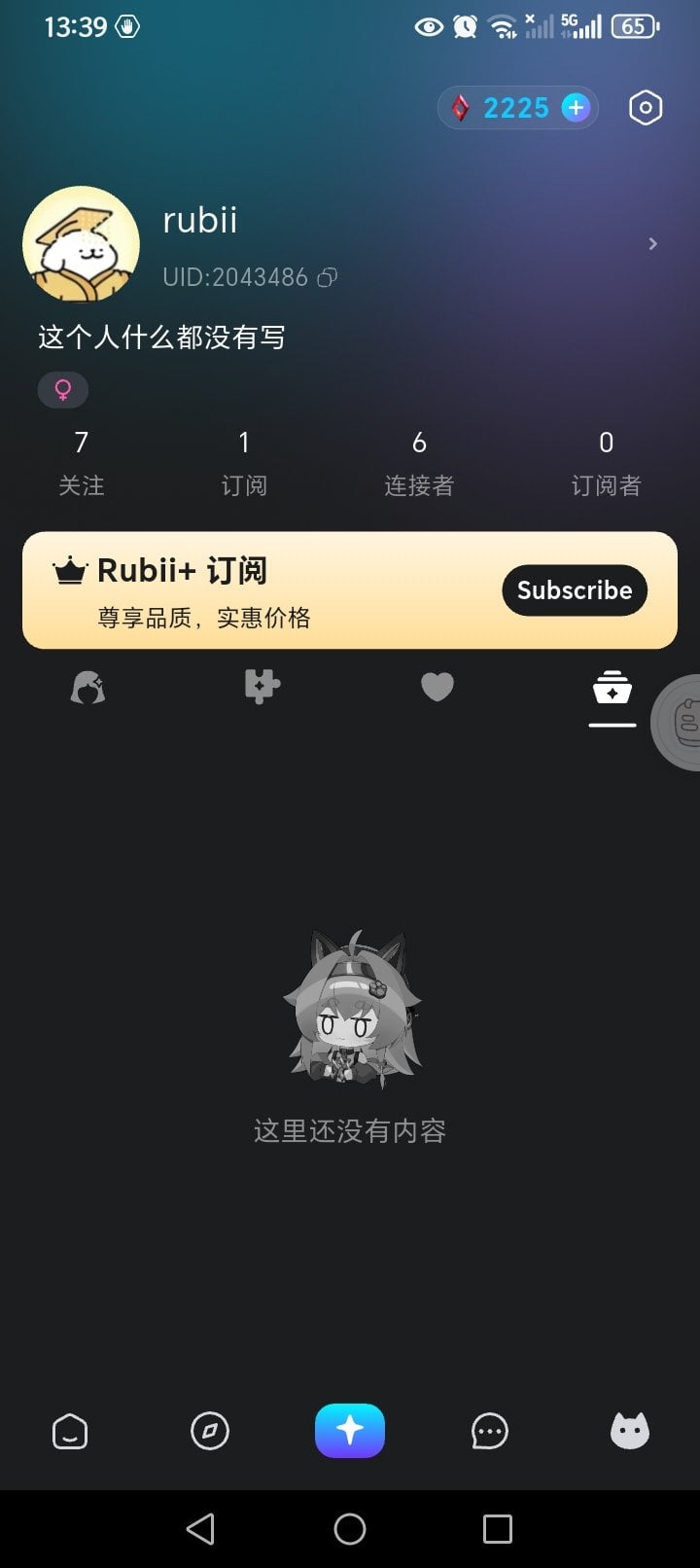Tap the floating round assistant button
This screenshot has height=1568, width=700.
pyautogui.click(x=682, y=723)
